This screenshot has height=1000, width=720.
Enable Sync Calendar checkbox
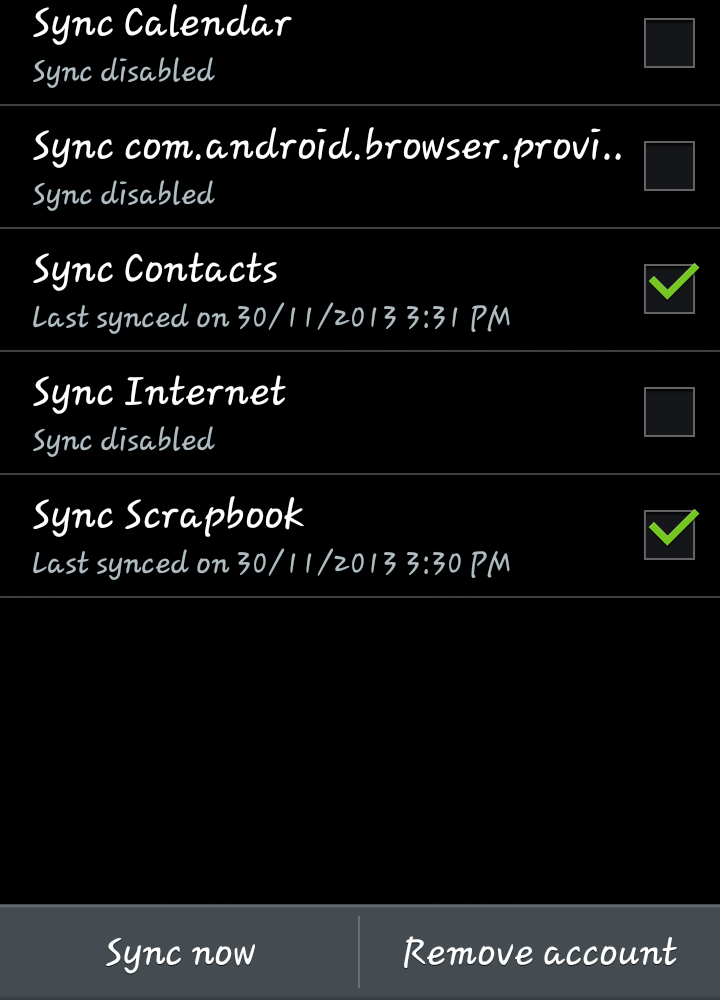coord(669,44)
